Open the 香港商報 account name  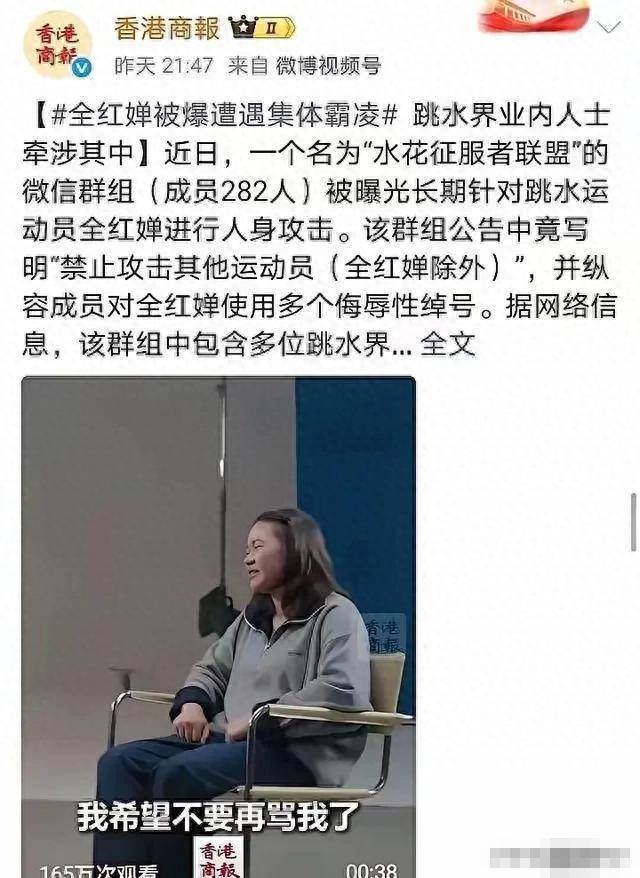coord(165,27)
